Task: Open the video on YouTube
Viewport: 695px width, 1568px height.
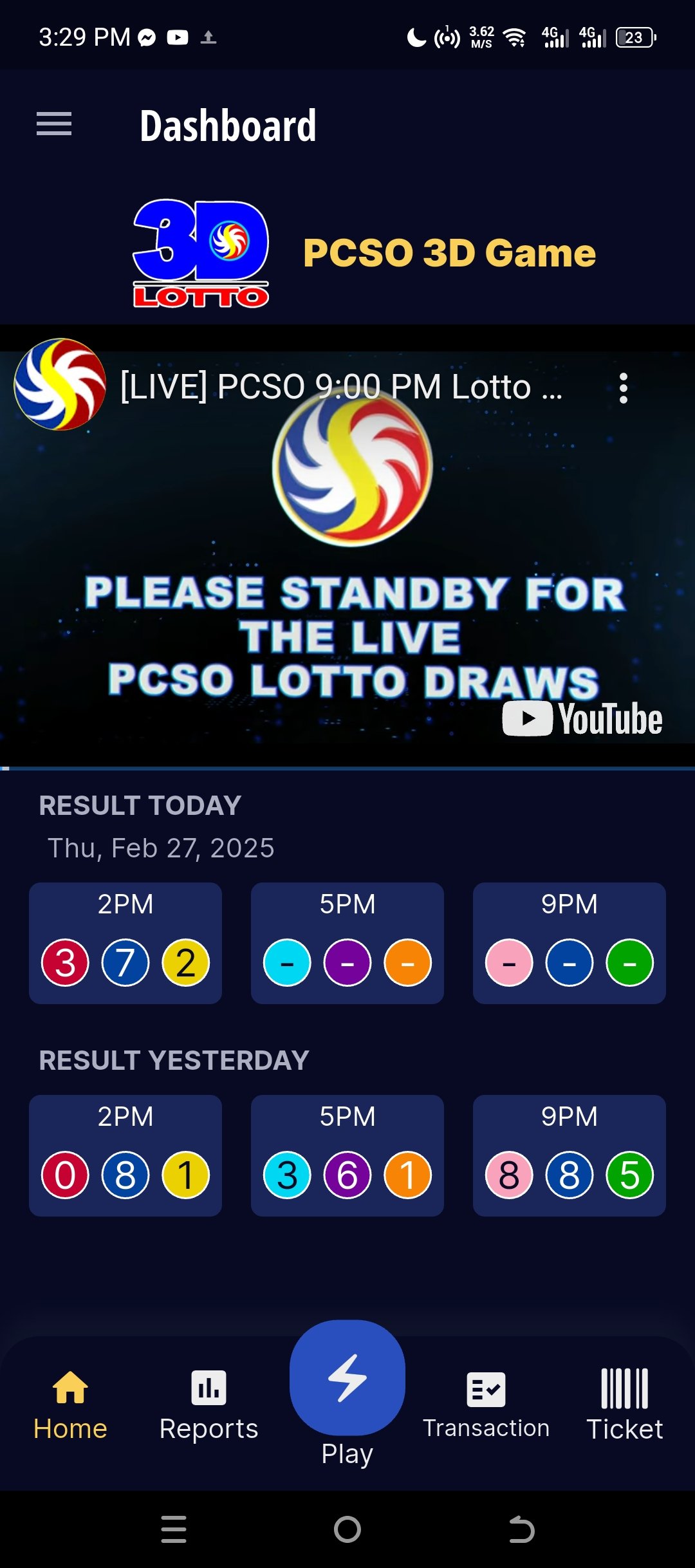Action: point(583,718)
